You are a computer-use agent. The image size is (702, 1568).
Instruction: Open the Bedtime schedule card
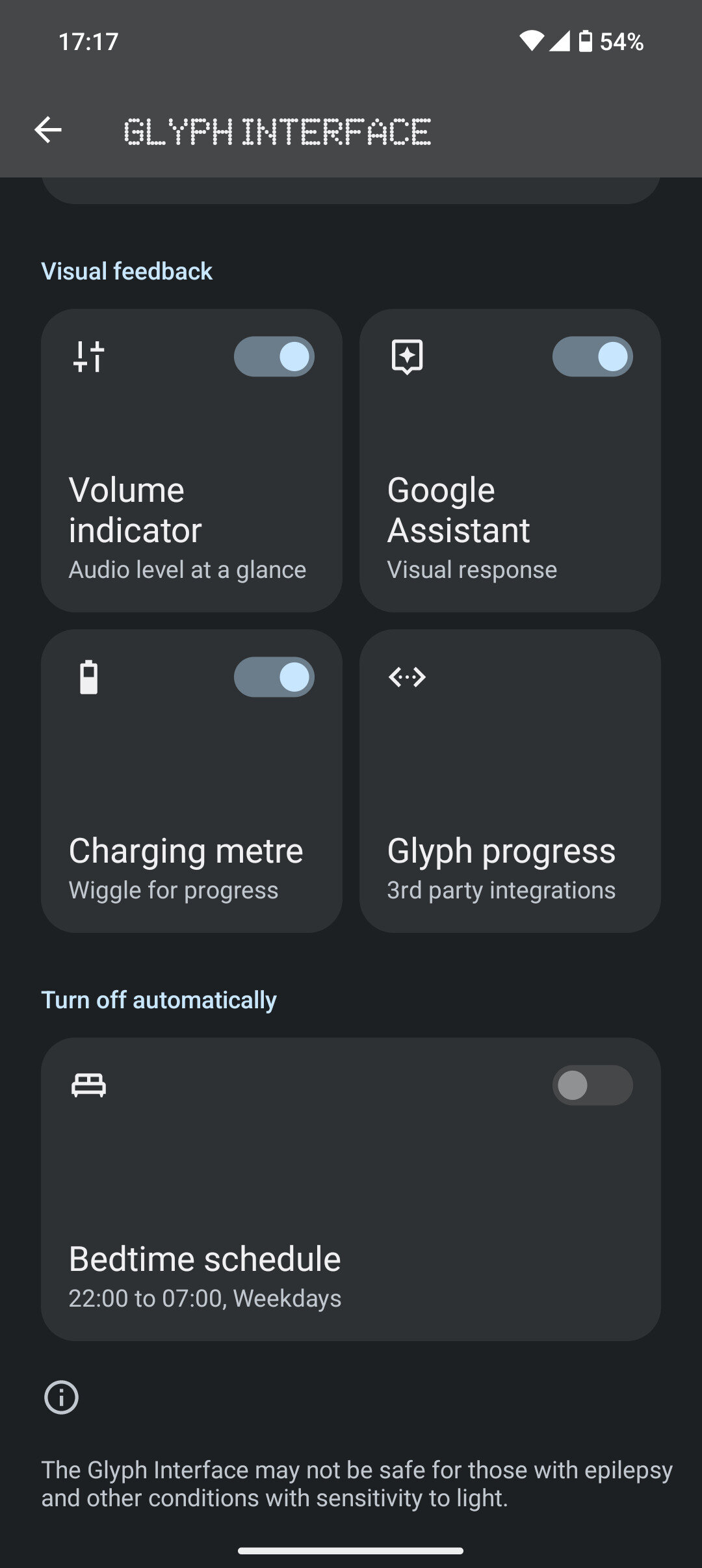coord(351,1189)
